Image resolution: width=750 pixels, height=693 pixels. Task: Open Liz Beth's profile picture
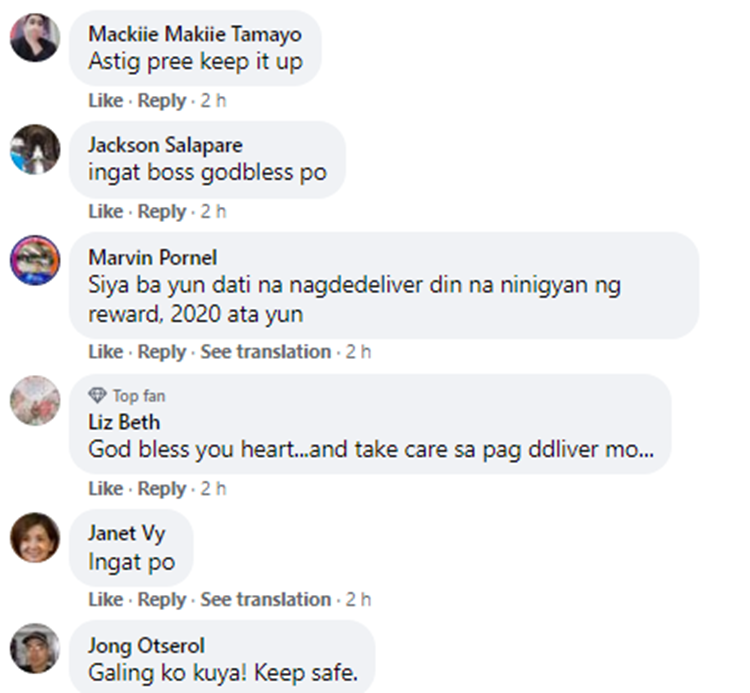[35, 401]
